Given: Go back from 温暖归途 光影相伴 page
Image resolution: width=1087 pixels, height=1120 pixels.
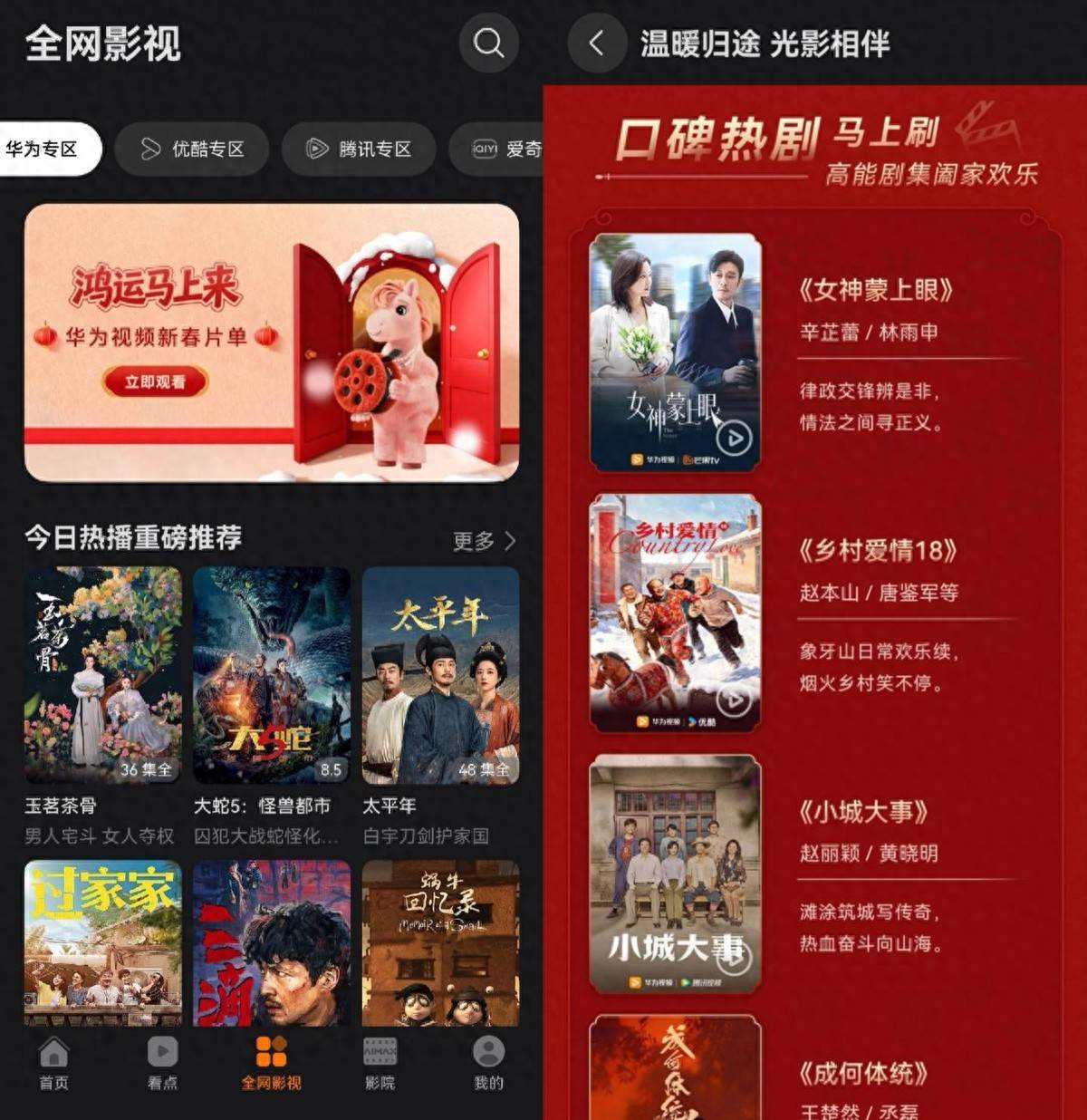Looking at the screenshot, I should (596, 43).
